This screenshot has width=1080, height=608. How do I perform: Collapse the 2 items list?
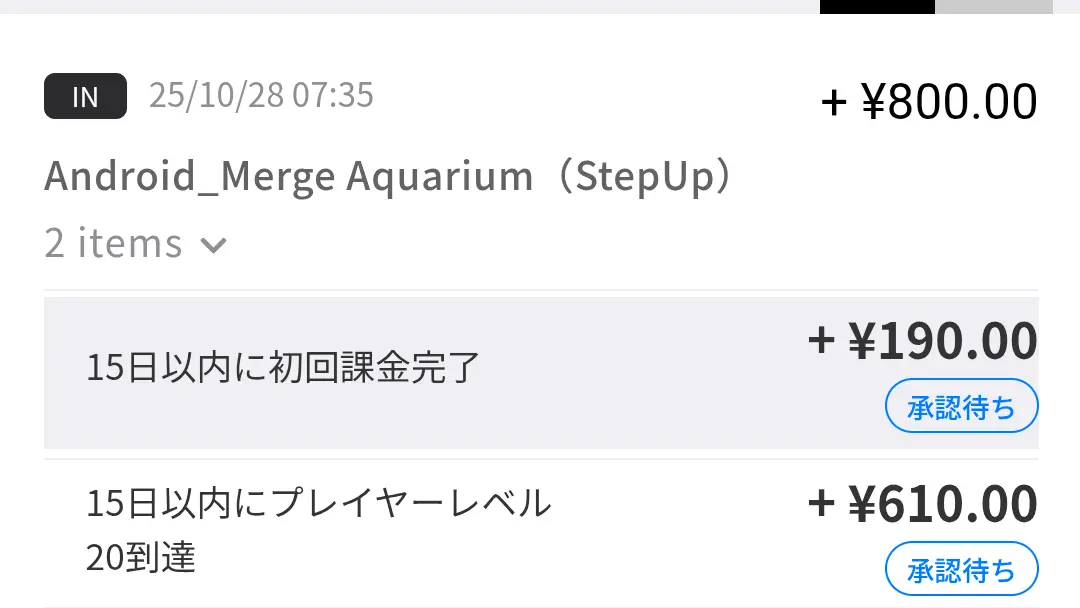pos(136,244)
